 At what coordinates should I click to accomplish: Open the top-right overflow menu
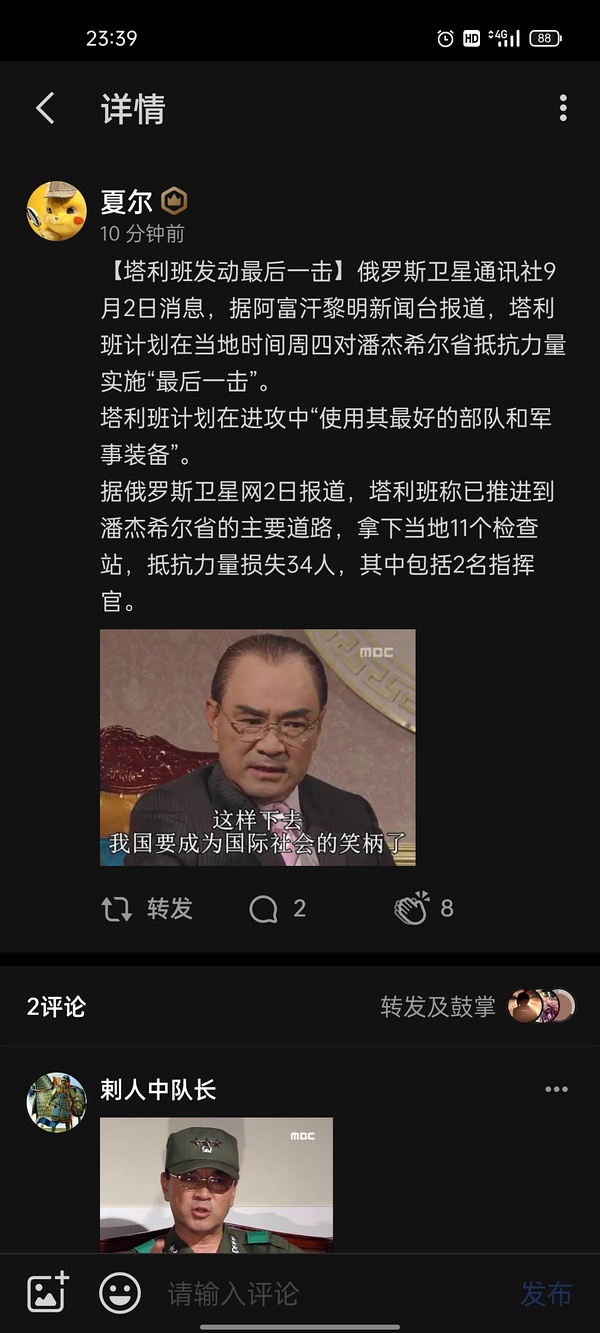(x=563, y=108)
